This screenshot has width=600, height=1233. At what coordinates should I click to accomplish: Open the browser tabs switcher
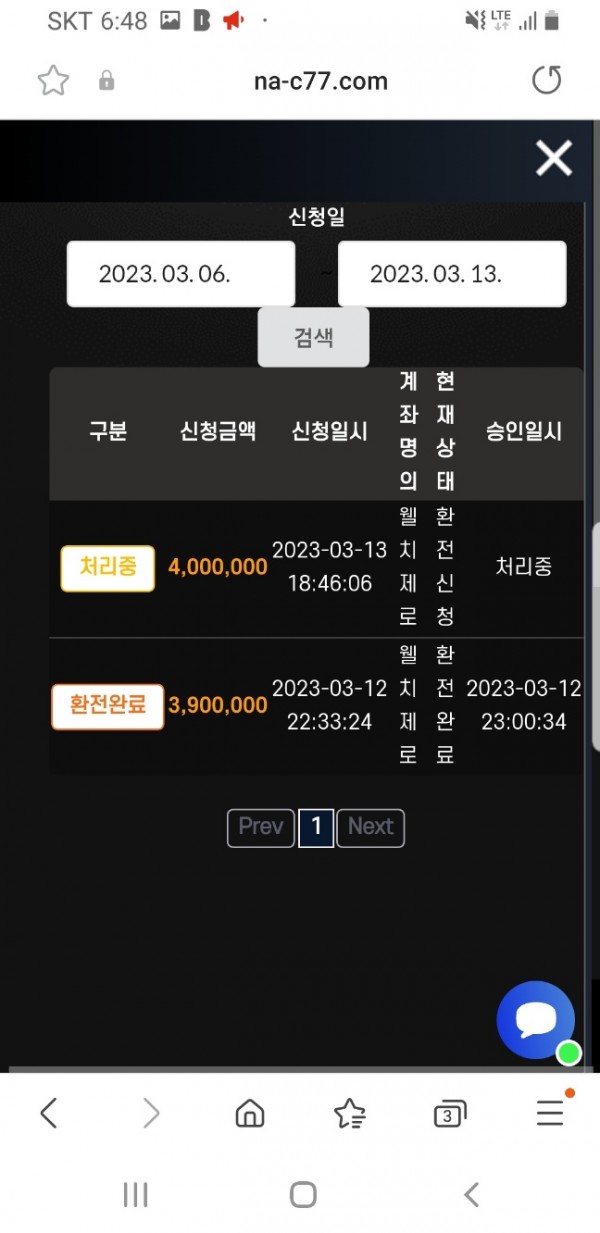click(x=449, y=1114)
